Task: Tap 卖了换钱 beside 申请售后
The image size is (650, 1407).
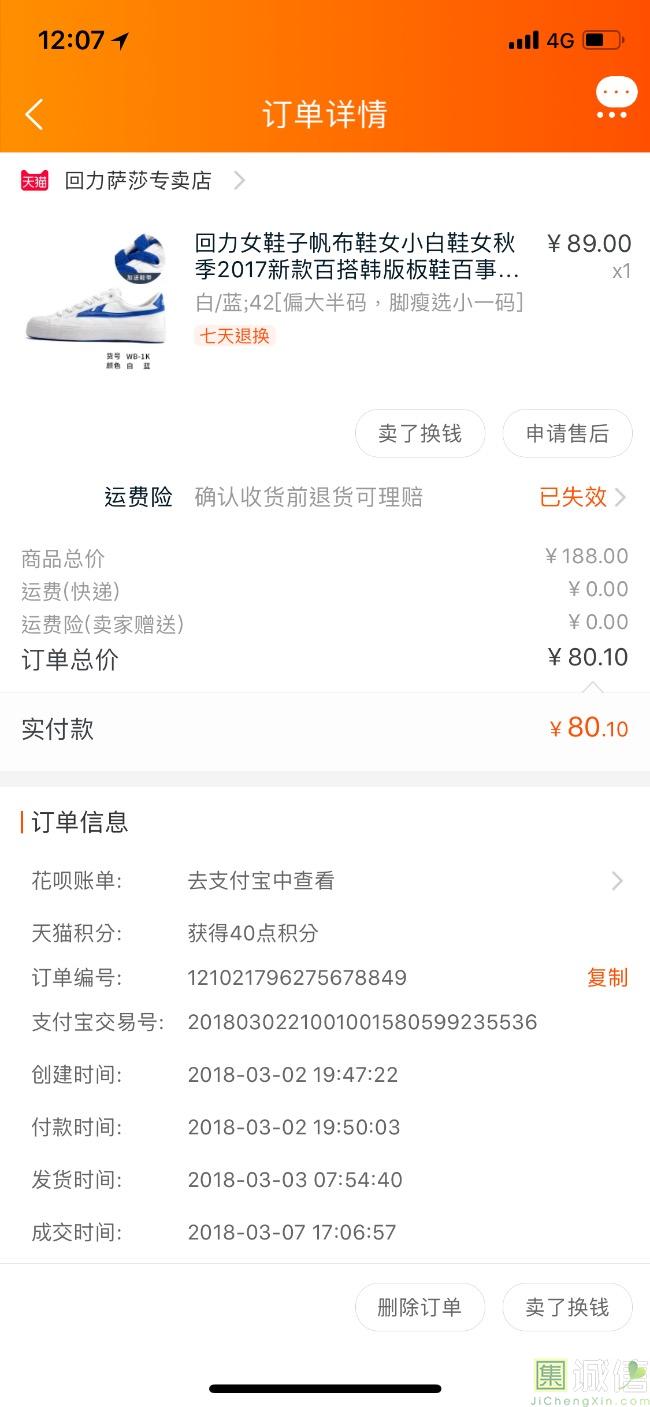Action: [420, 434]
